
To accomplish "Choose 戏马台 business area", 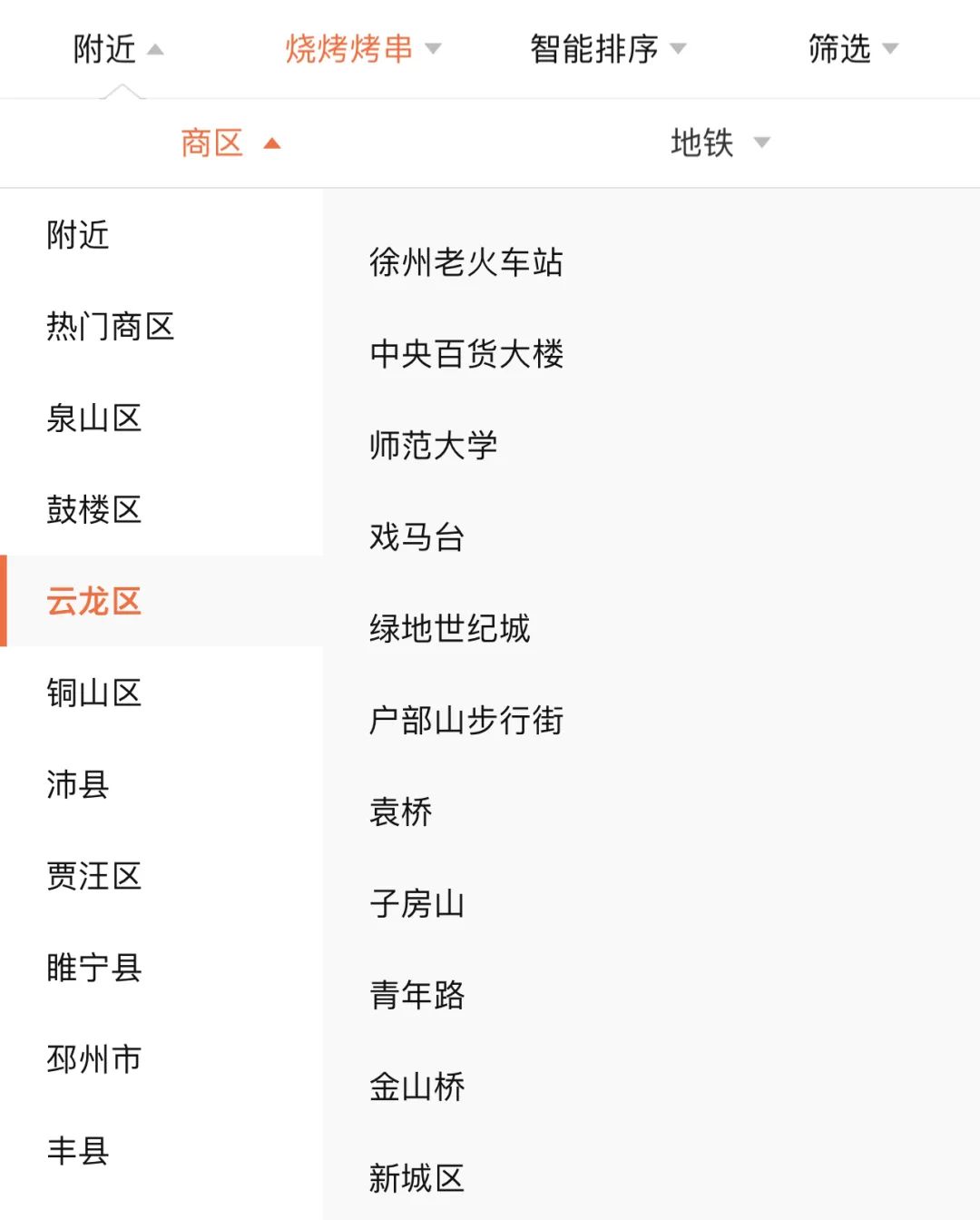I will [x=417, y=537].
